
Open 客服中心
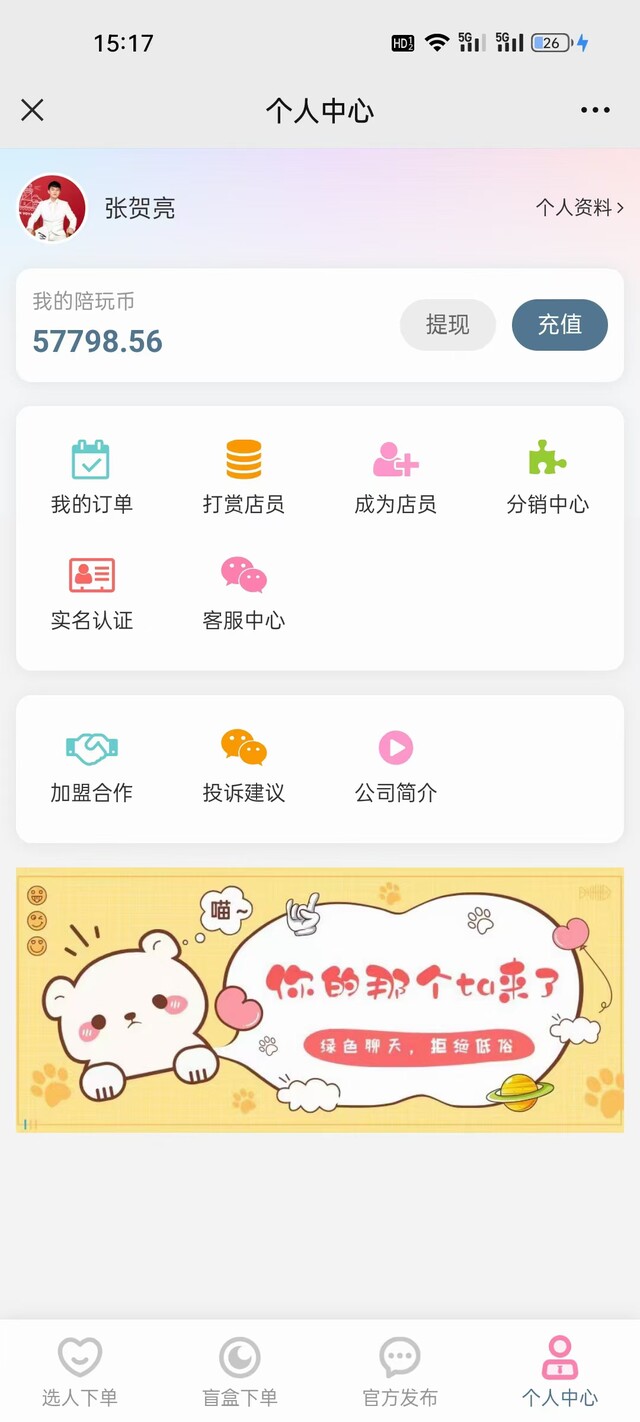[x=243, y=593]
